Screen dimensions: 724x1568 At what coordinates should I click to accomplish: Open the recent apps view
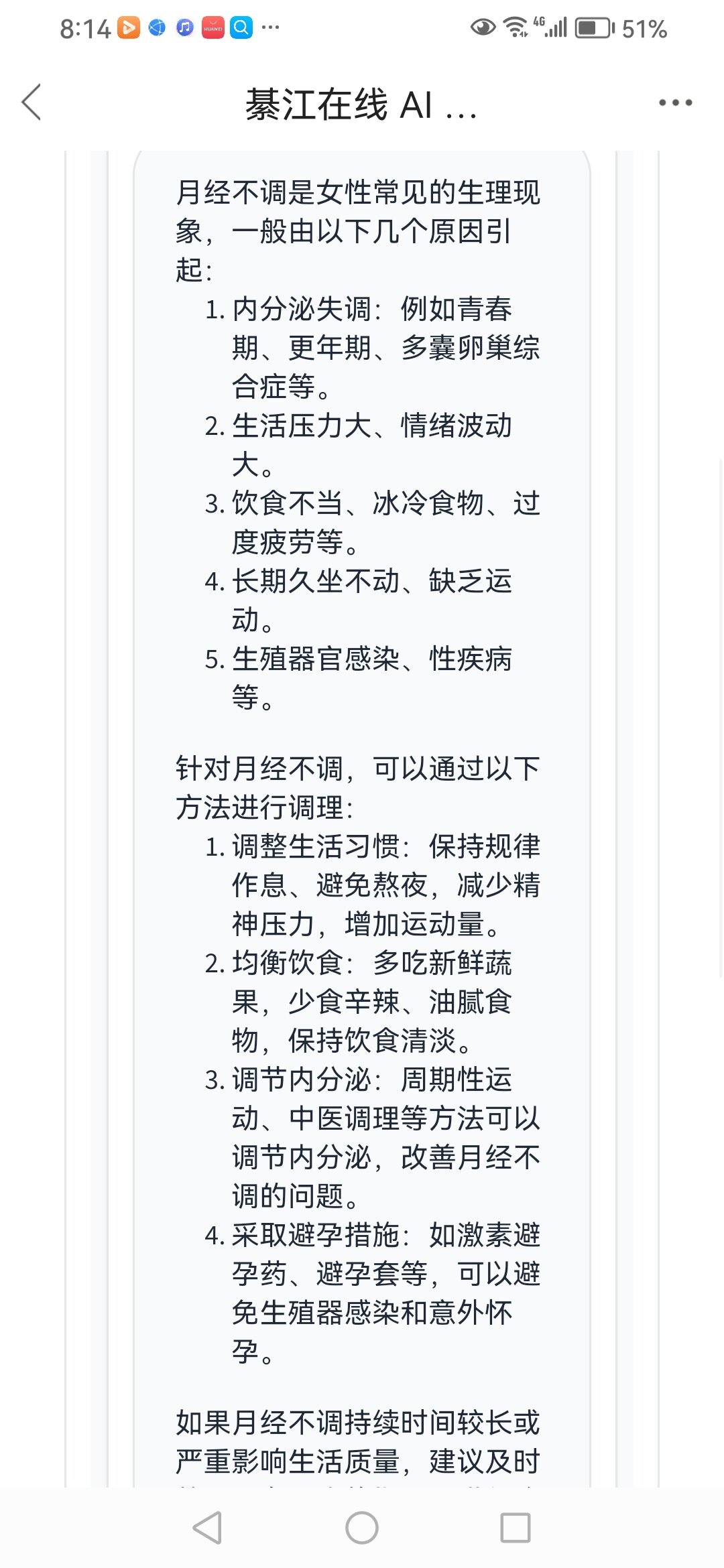point(516,1528)
